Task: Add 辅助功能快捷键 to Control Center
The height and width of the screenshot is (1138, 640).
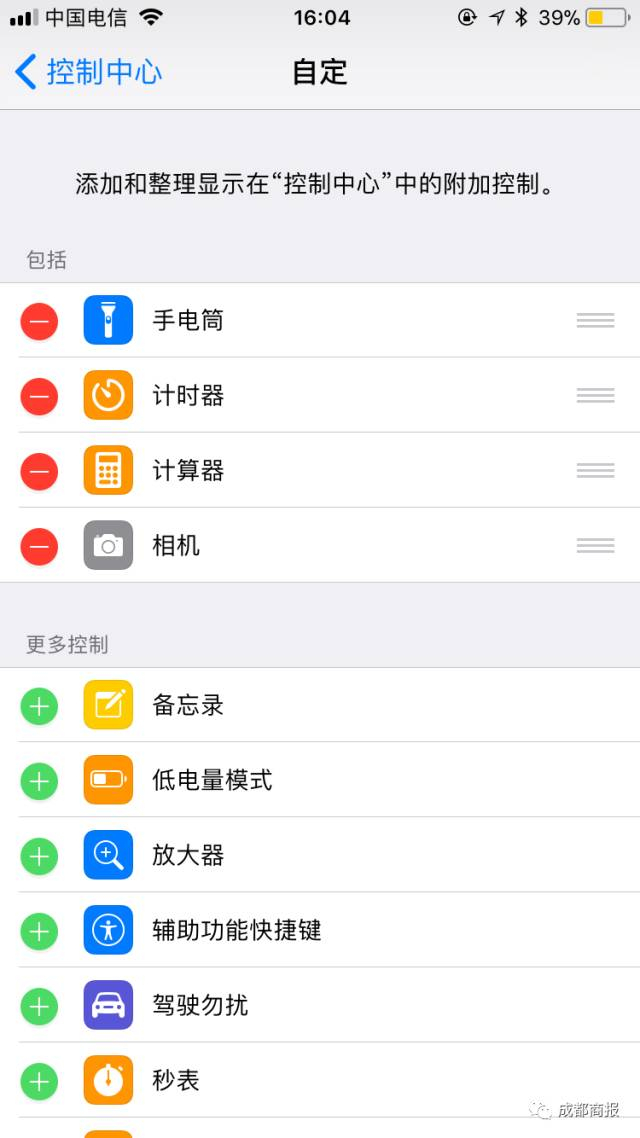Action: (39, 931)
